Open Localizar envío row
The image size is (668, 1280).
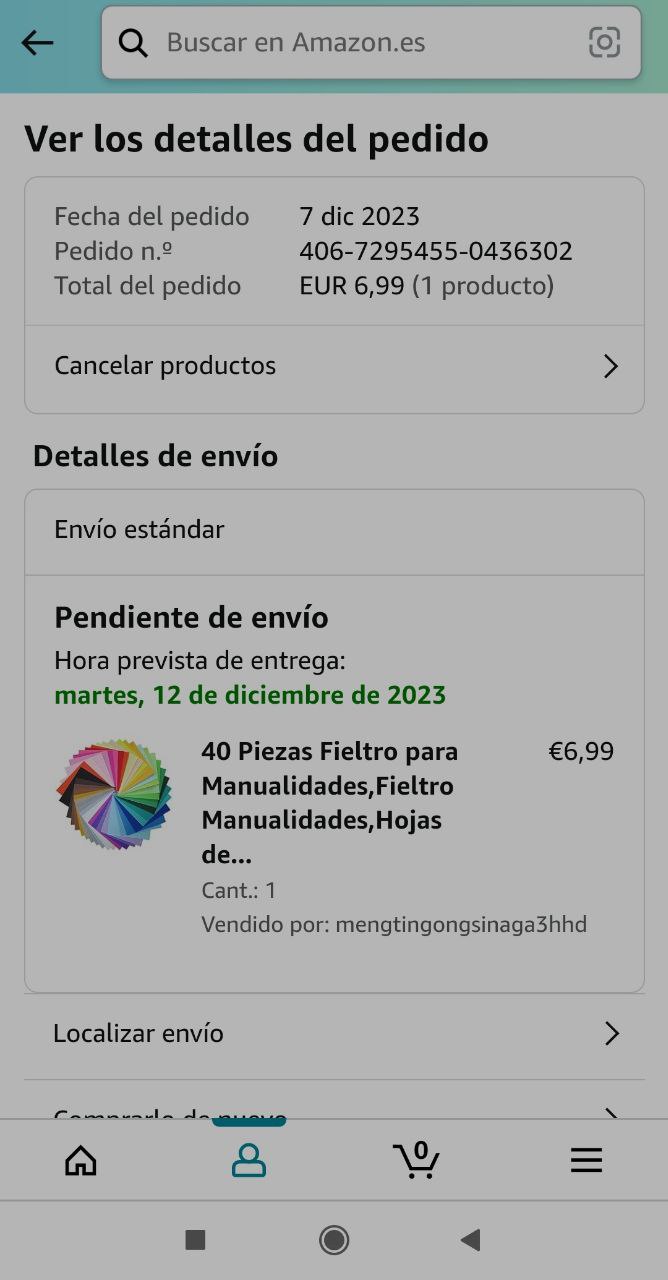click(334, 1034)
